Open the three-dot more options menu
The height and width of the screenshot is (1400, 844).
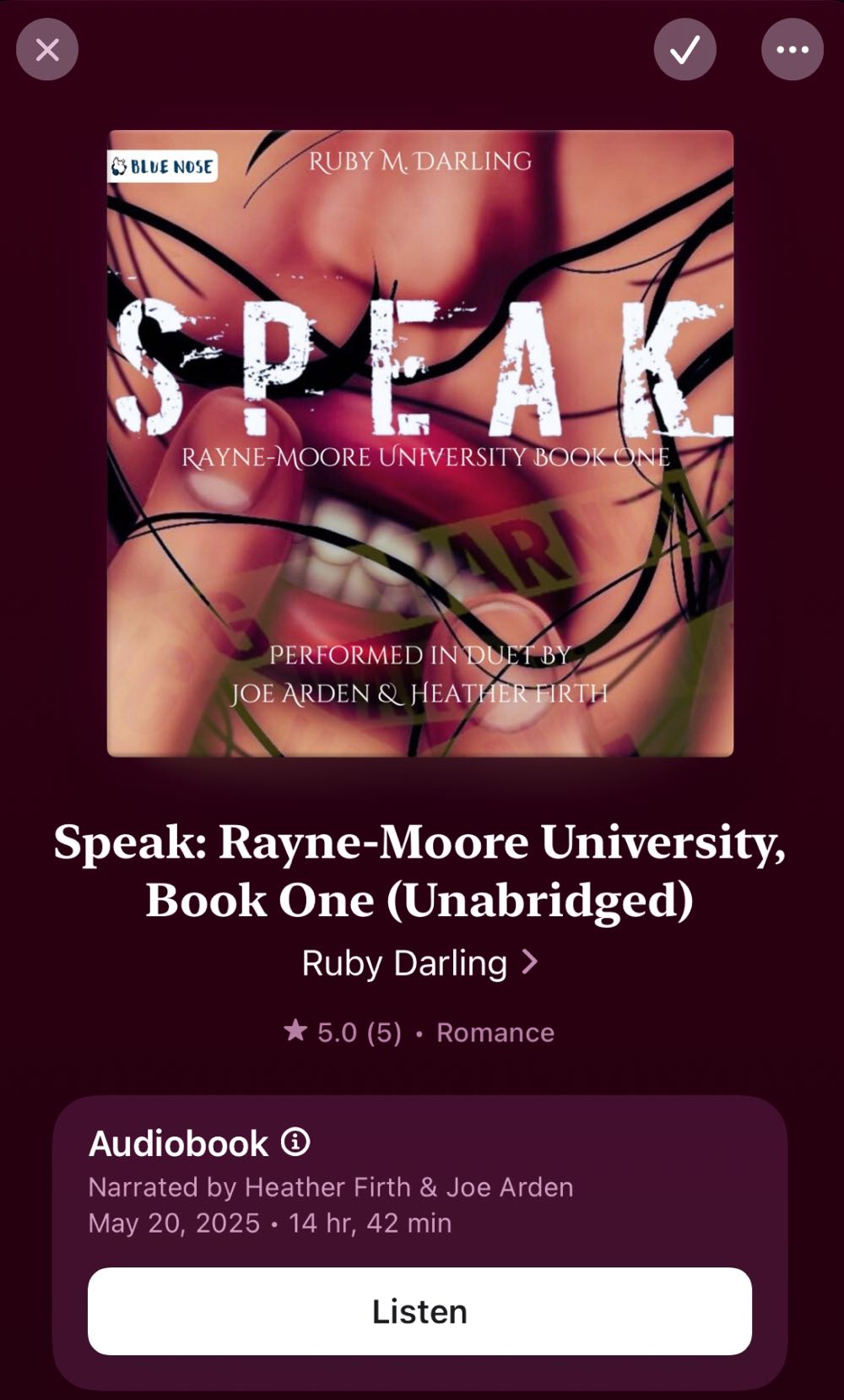click(792, 50)
